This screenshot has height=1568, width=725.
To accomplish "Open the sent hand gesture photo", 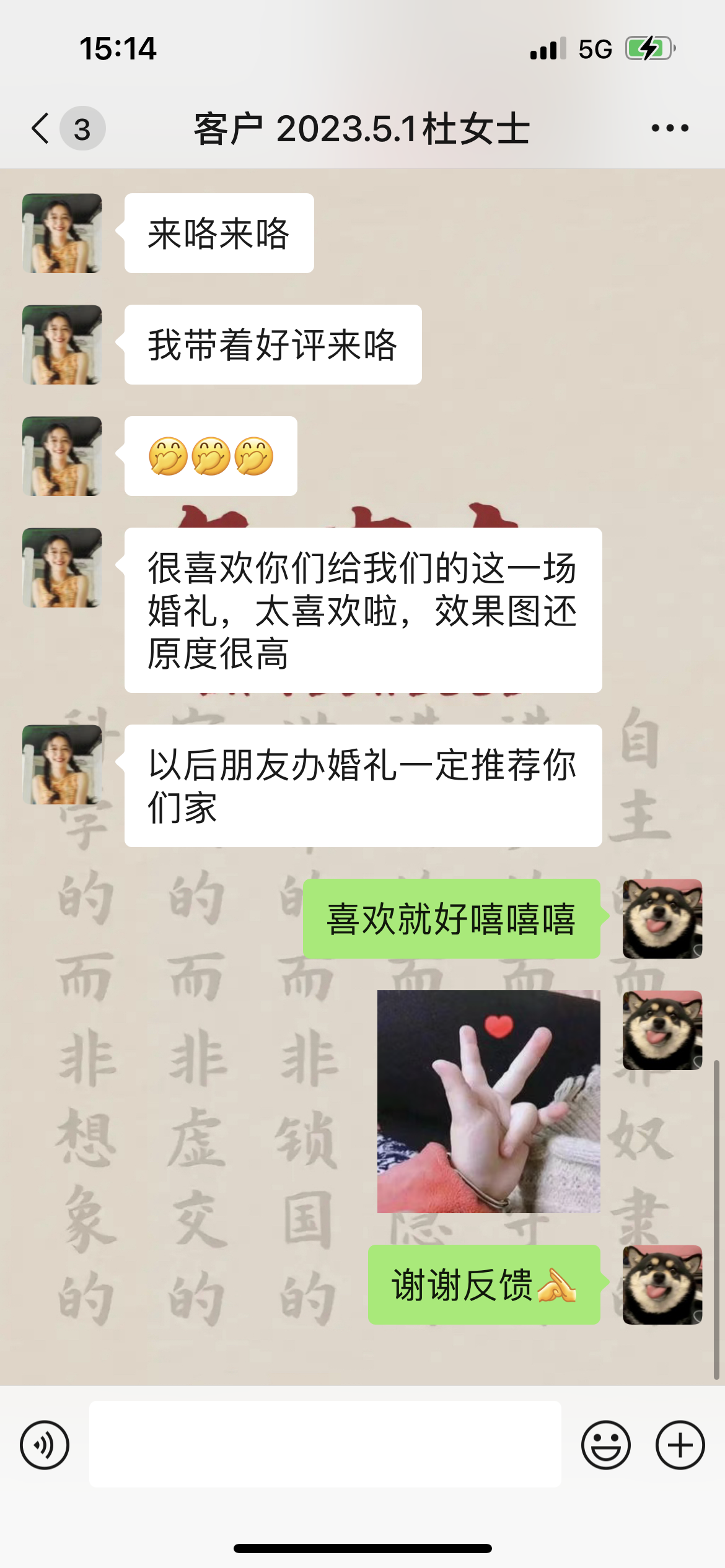I will pyautogui.click(x=488, y=1101).
